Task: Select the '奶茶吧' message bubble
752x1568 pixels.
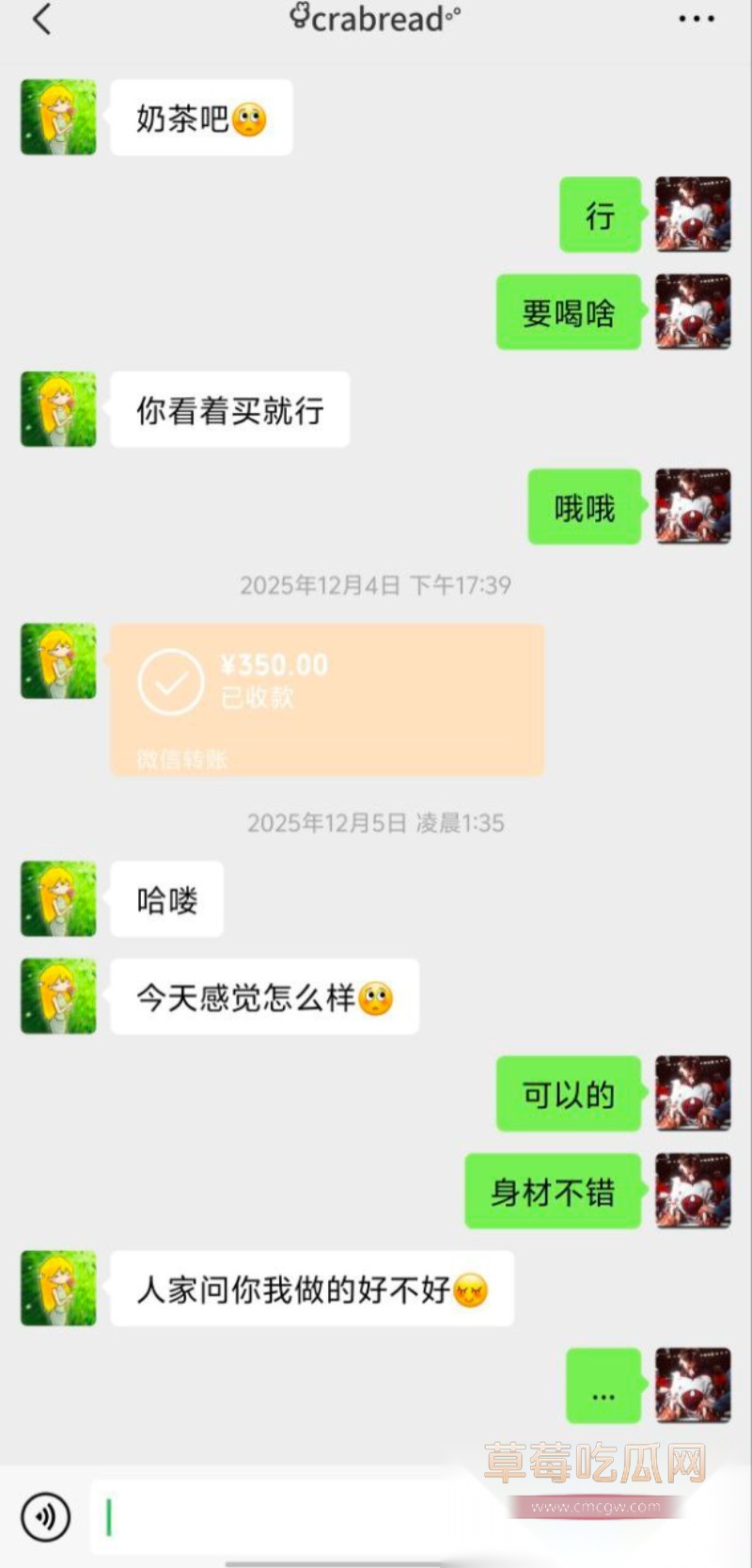Action: 200,118
